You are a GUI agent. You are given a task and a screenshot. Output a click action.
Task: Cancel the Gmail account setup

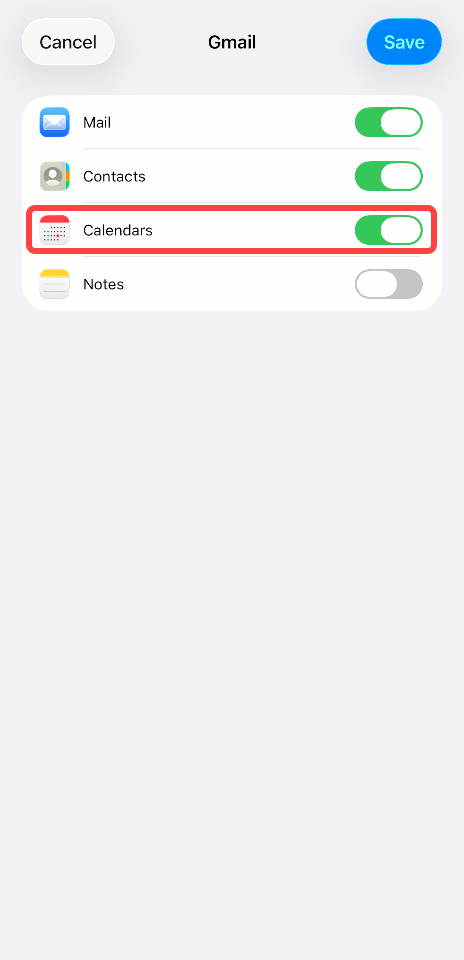68,42
